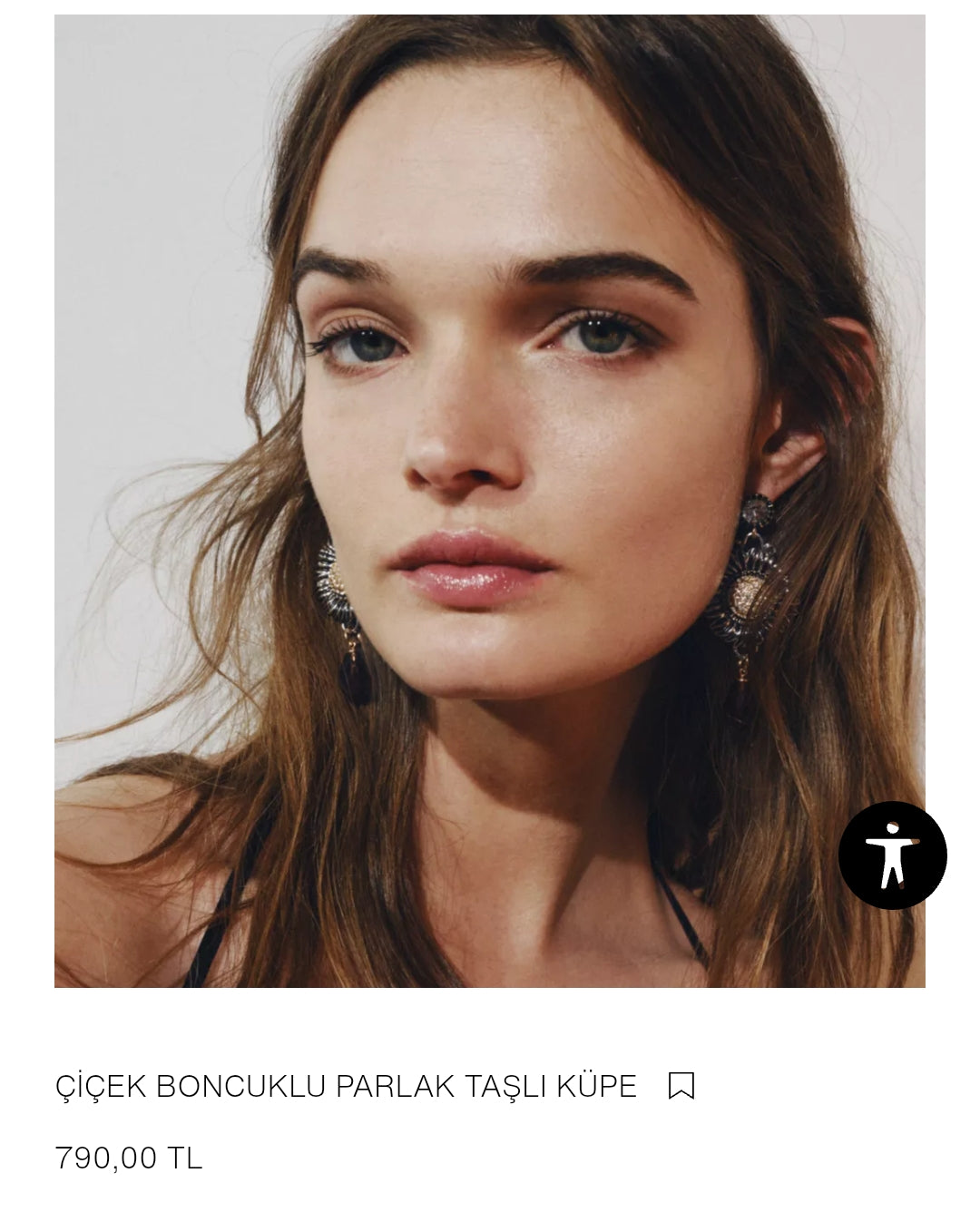Open the earring product photo
The height and width of the screenshot is (1212, 980).
pyautogui.click(x=490, y=501)
